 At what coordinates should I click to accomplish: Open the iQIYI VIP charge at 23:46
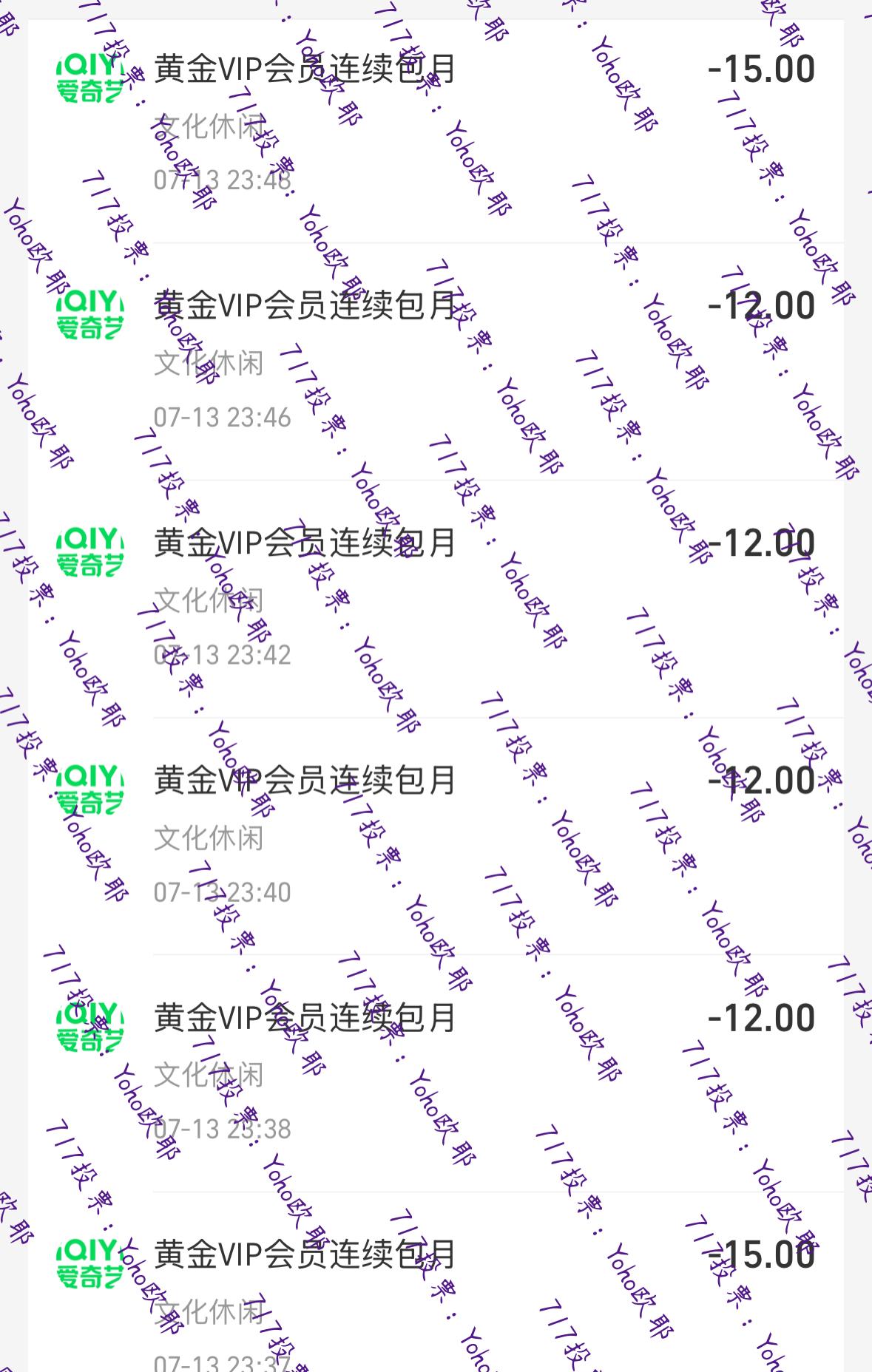436,361
